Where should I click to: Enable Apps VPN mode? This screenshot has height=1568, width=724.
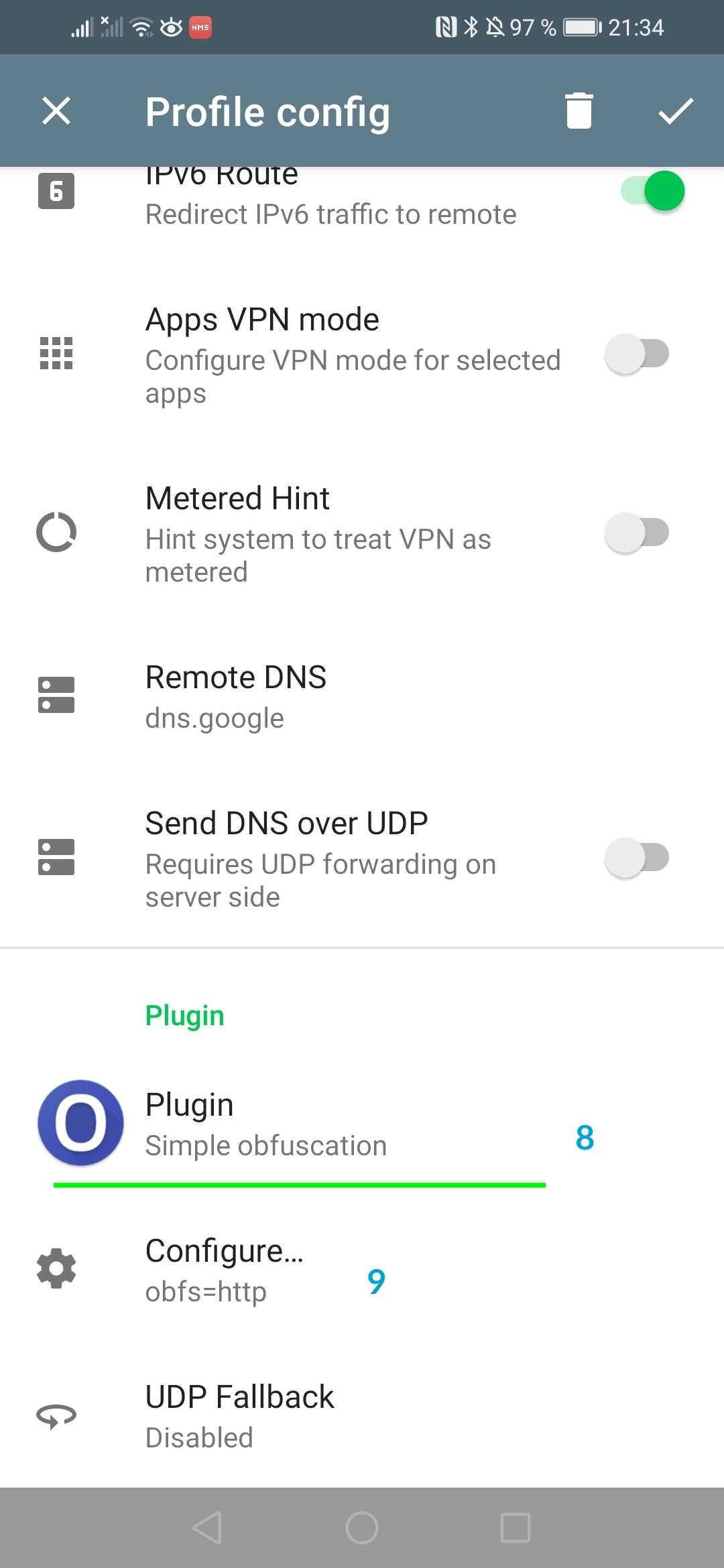pyautogui.click(x=637, y=353)
